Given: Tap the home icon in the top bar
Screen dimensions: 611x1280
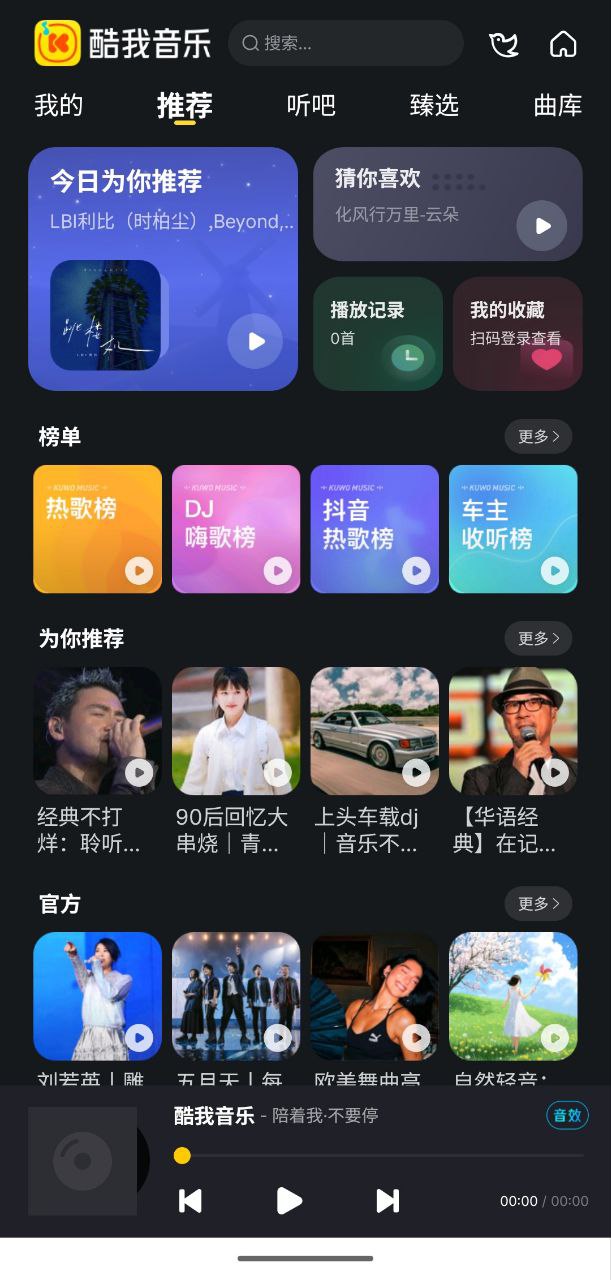Looking at the screenshot, I should tap(563, 44).
